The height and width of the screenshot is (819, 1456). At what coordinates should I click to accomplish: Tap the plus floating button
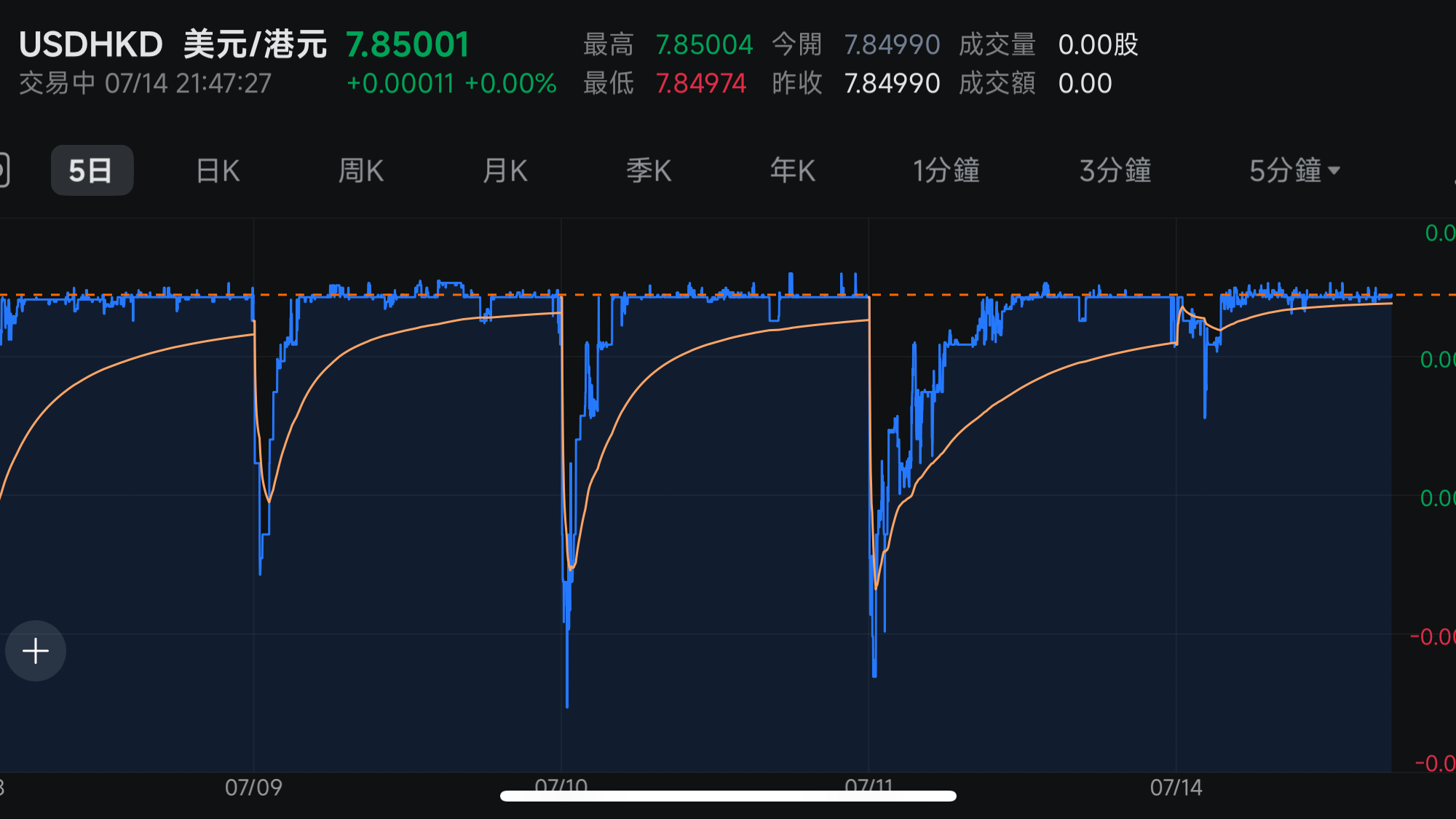coord(36,650)
